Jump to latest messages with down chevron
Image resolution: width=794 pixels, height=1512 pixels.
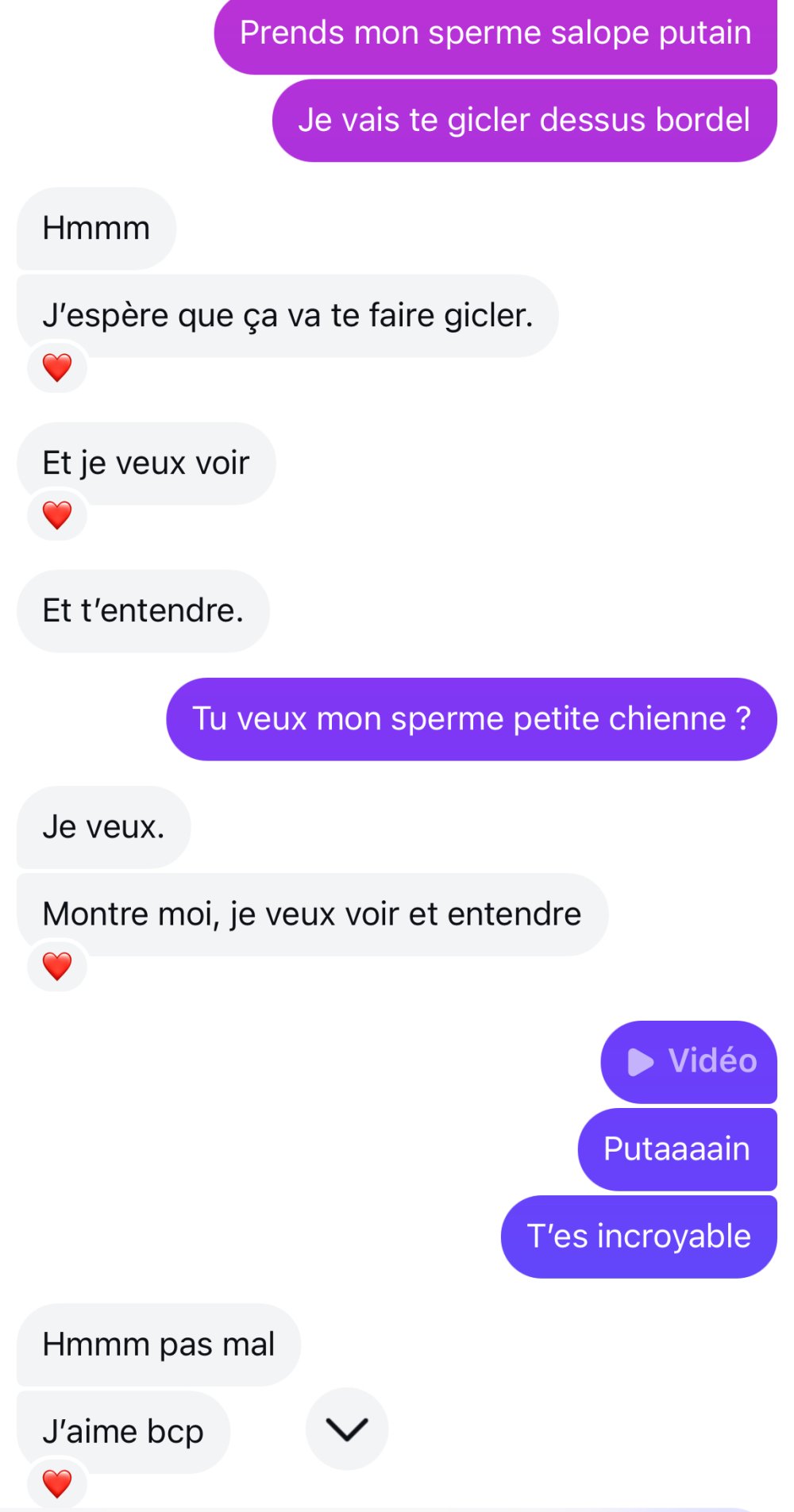(x=347, y=1429)
